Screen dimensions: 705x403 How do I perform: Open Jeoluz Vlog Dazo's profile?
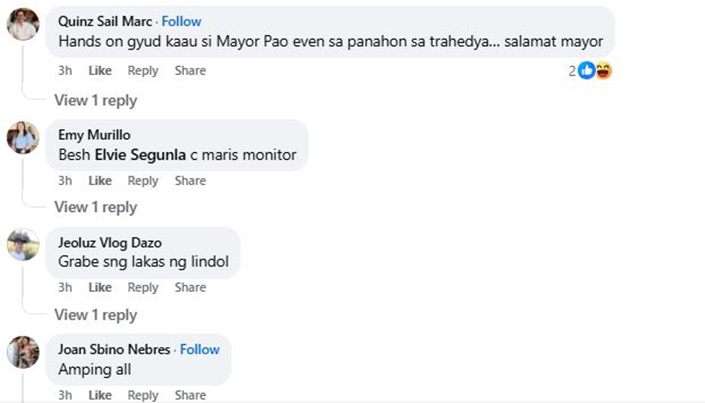coord(110,242)
